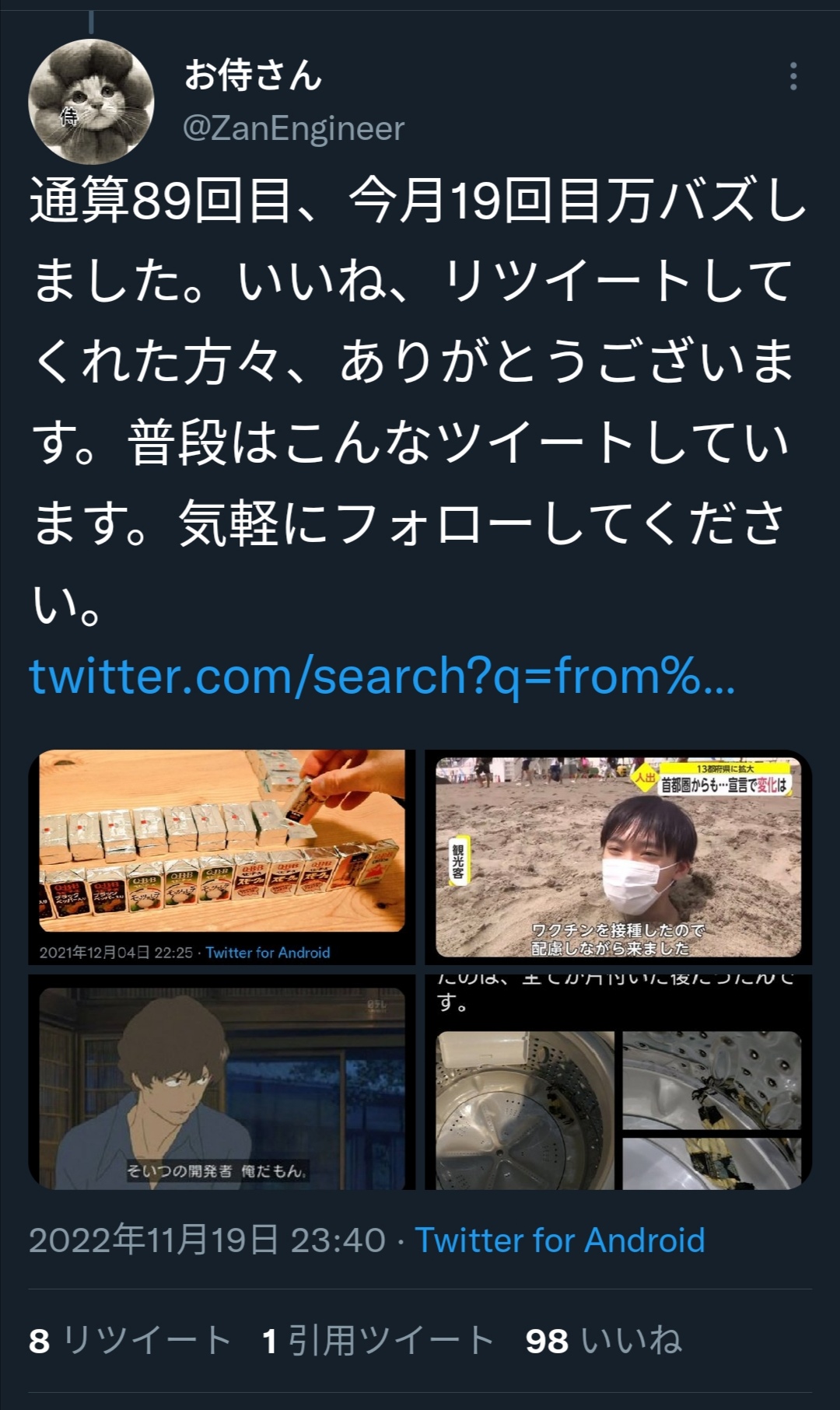Open the @ZanEngineer profile name

coord(293,128)
